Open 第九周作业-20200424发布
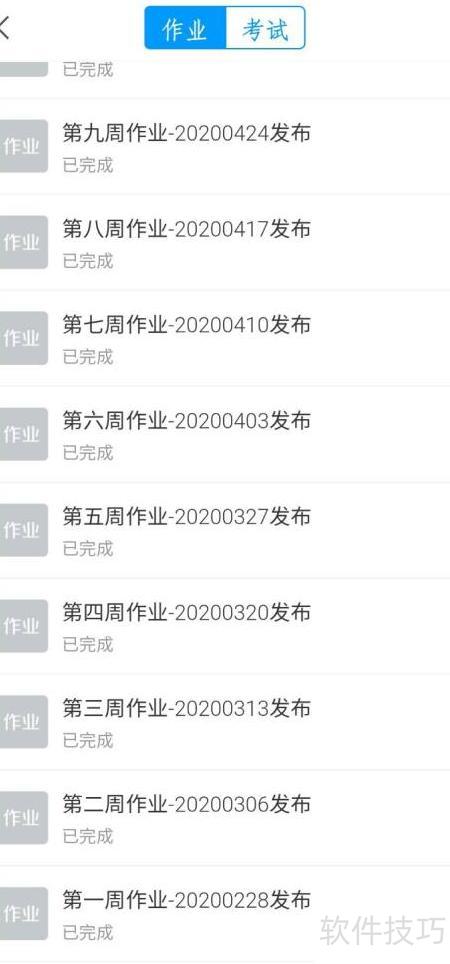This screenshot has height=964, width=450. click(x=225, y=146)
